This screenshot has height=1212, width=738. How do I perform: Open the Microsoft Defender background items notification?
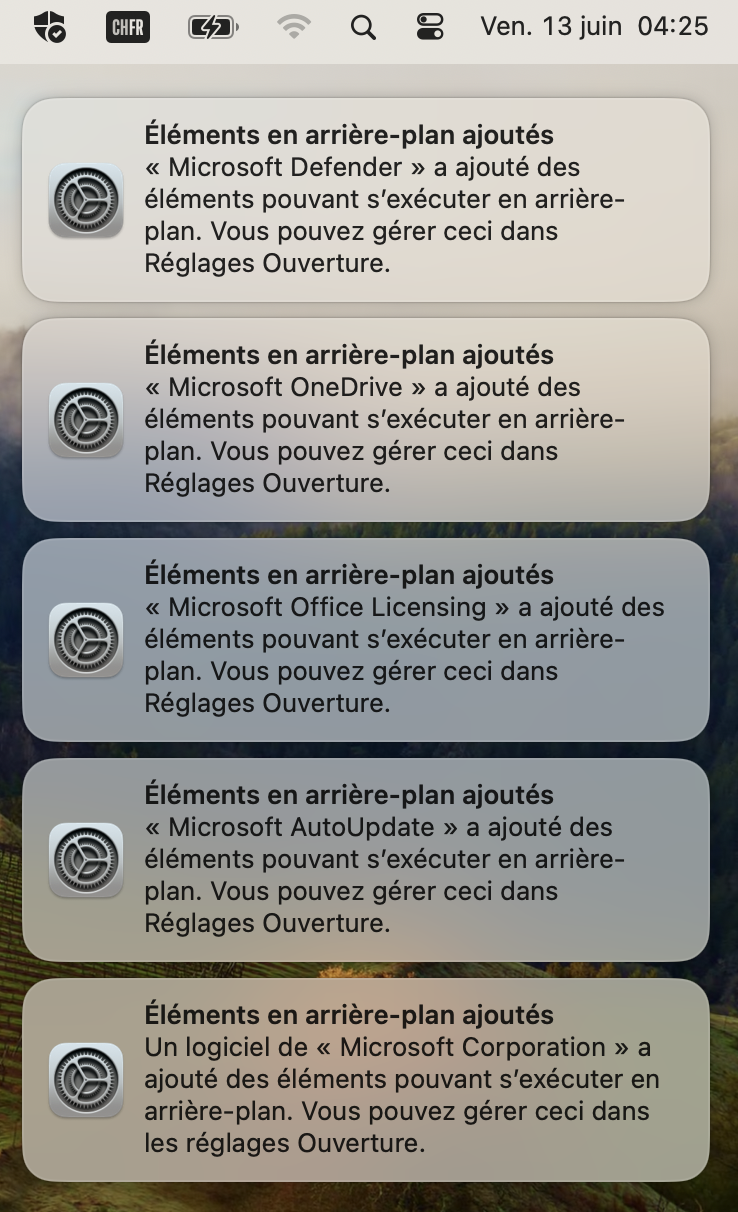[366, 200]
